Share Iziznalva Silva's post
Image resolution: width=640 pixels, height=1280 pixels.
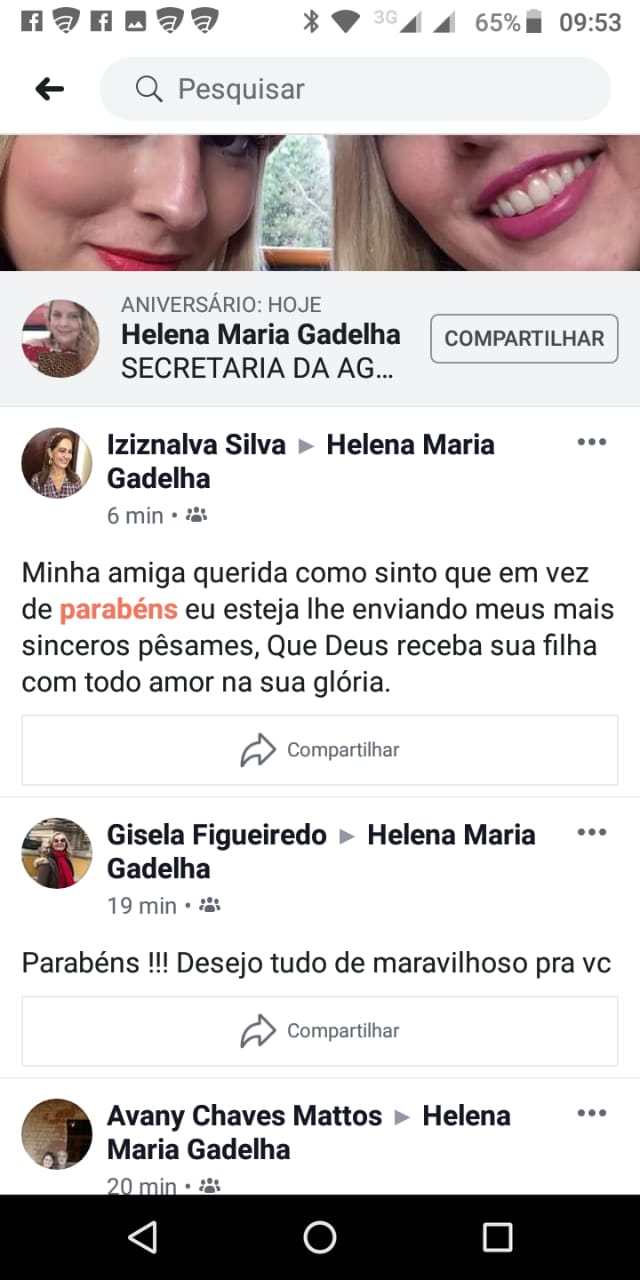coord(320,750)
